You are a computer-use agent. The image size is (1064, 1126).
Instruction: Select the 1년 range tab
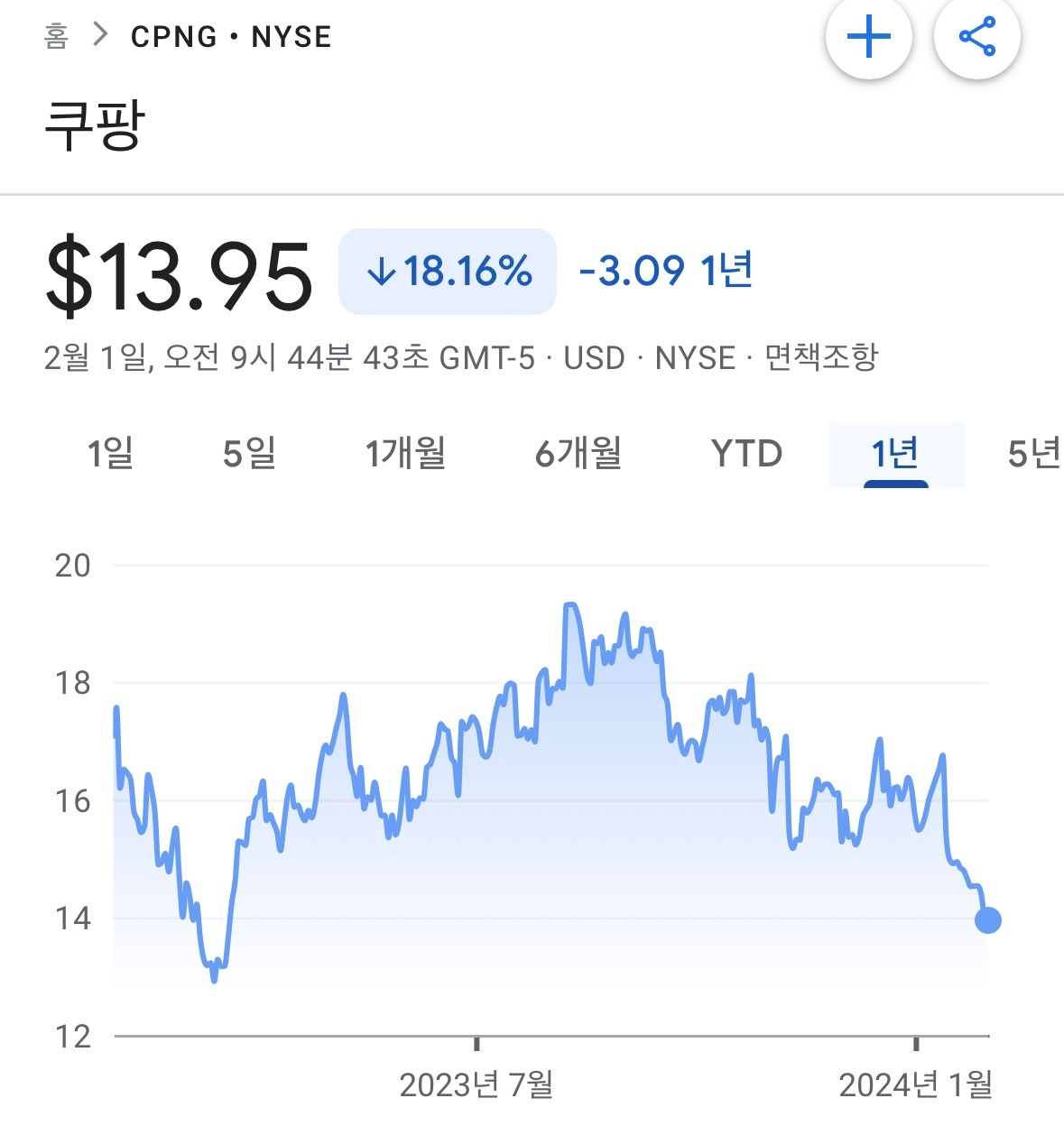pos(895,453)
